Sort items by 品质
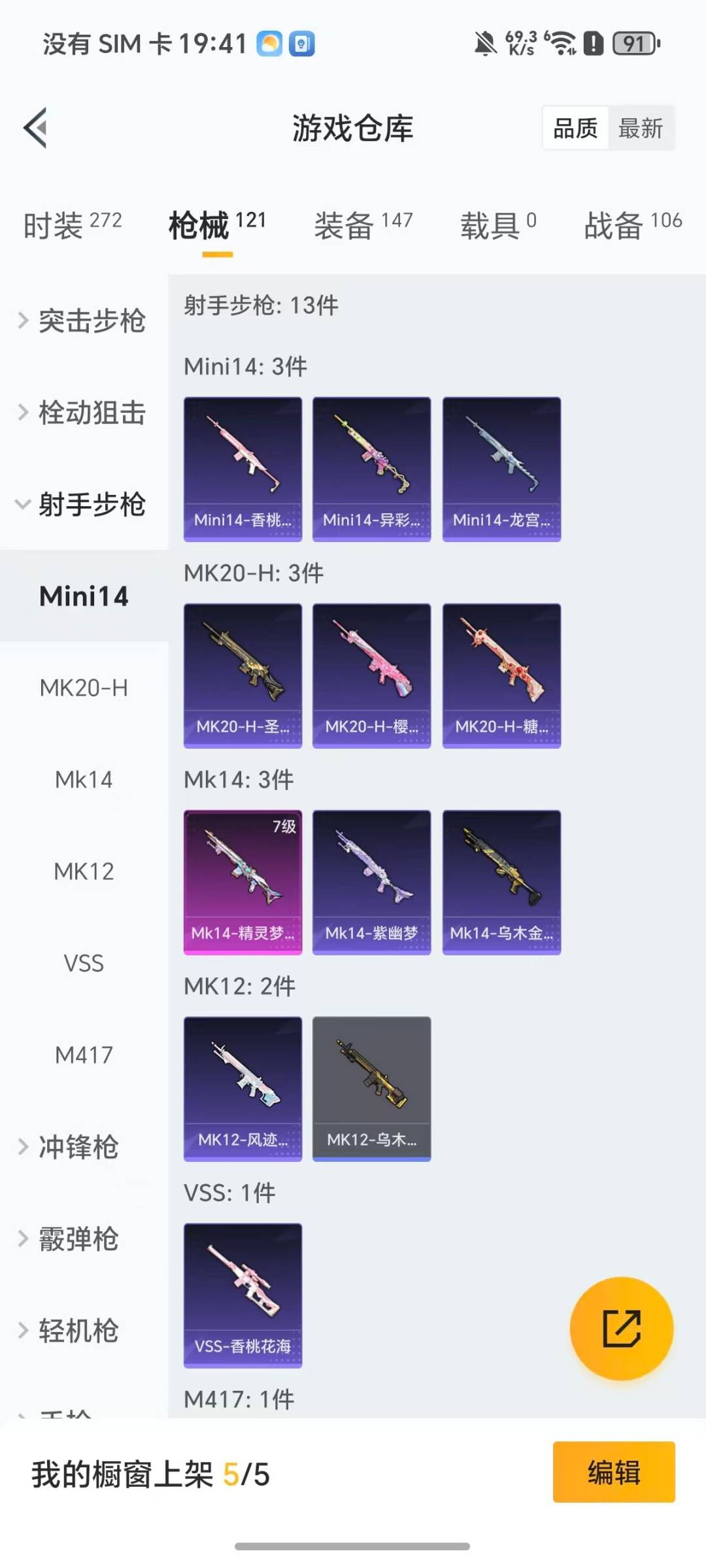Viewport: 706px width, 1568px height. [575, 128]
